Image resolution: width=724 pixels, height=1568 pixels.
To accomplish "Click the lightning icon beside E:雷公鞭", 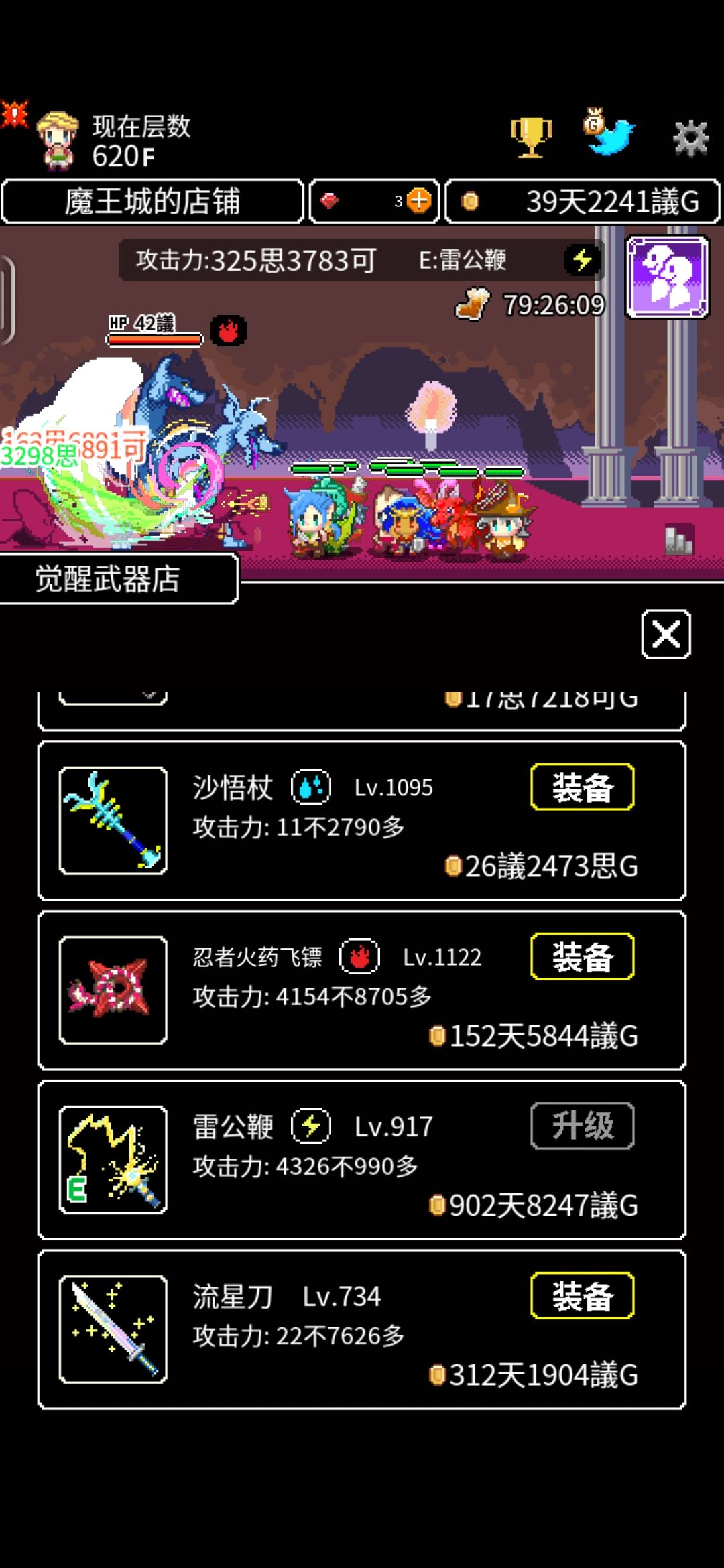I will 583,260.
